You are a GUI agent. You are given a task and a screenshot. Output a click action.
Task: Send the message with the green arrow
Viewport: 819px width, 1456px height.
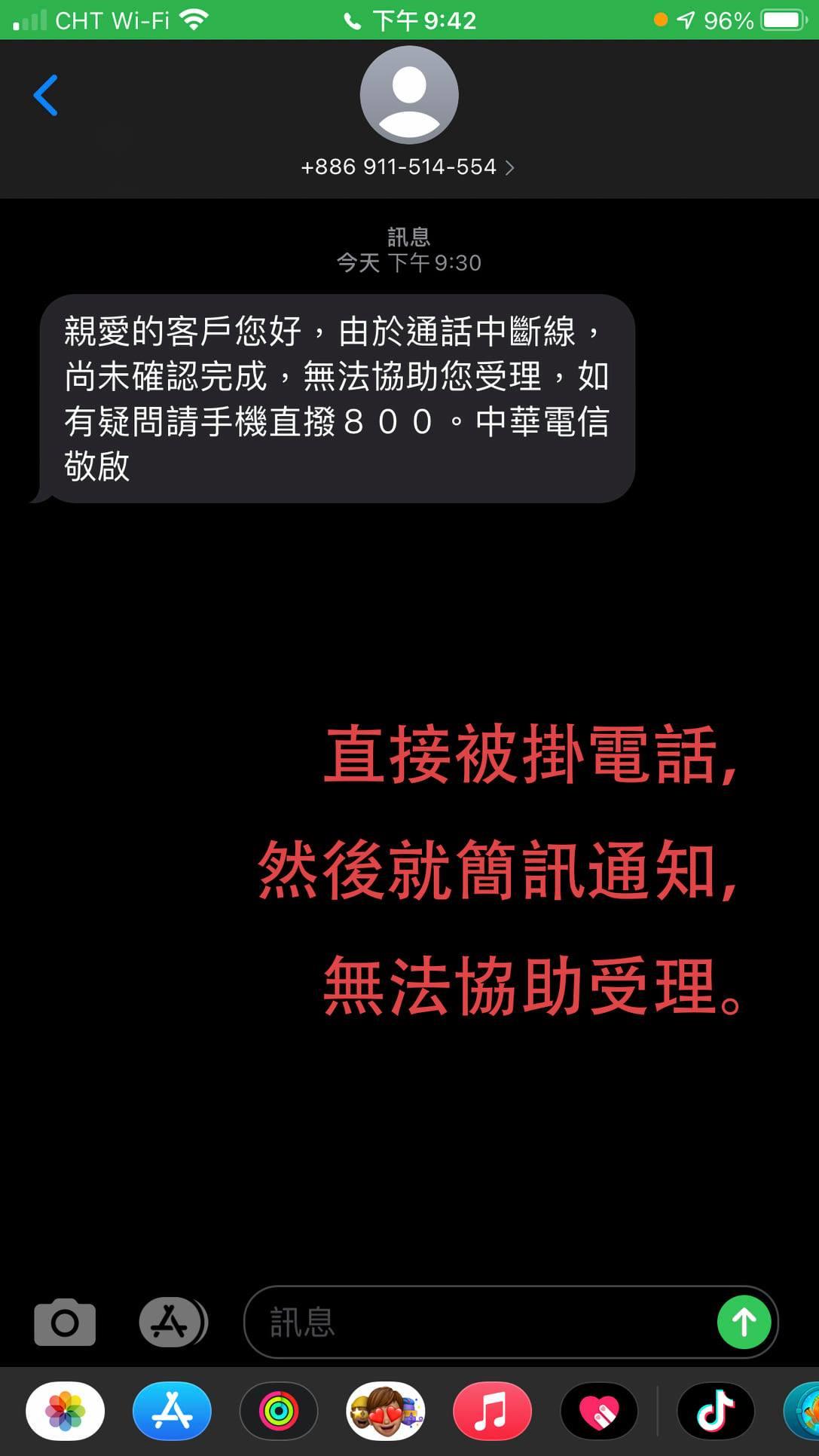click(744, 1322)
